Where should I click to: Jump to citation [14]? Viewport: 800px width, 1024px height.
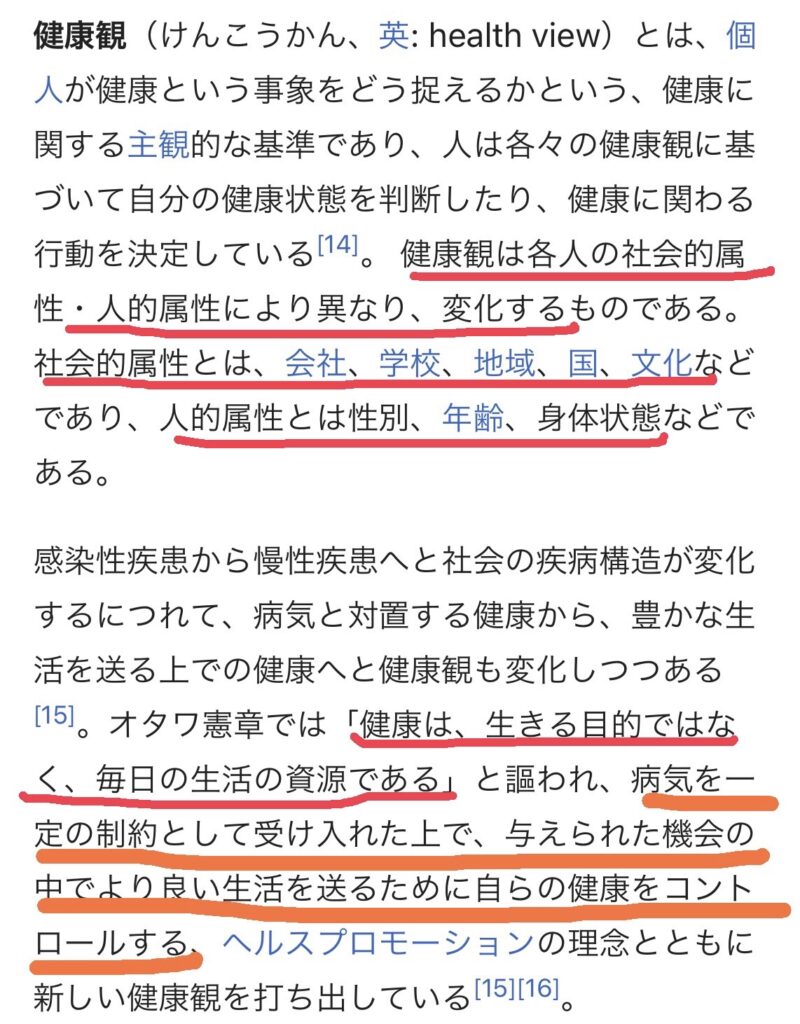click(336, 244)
